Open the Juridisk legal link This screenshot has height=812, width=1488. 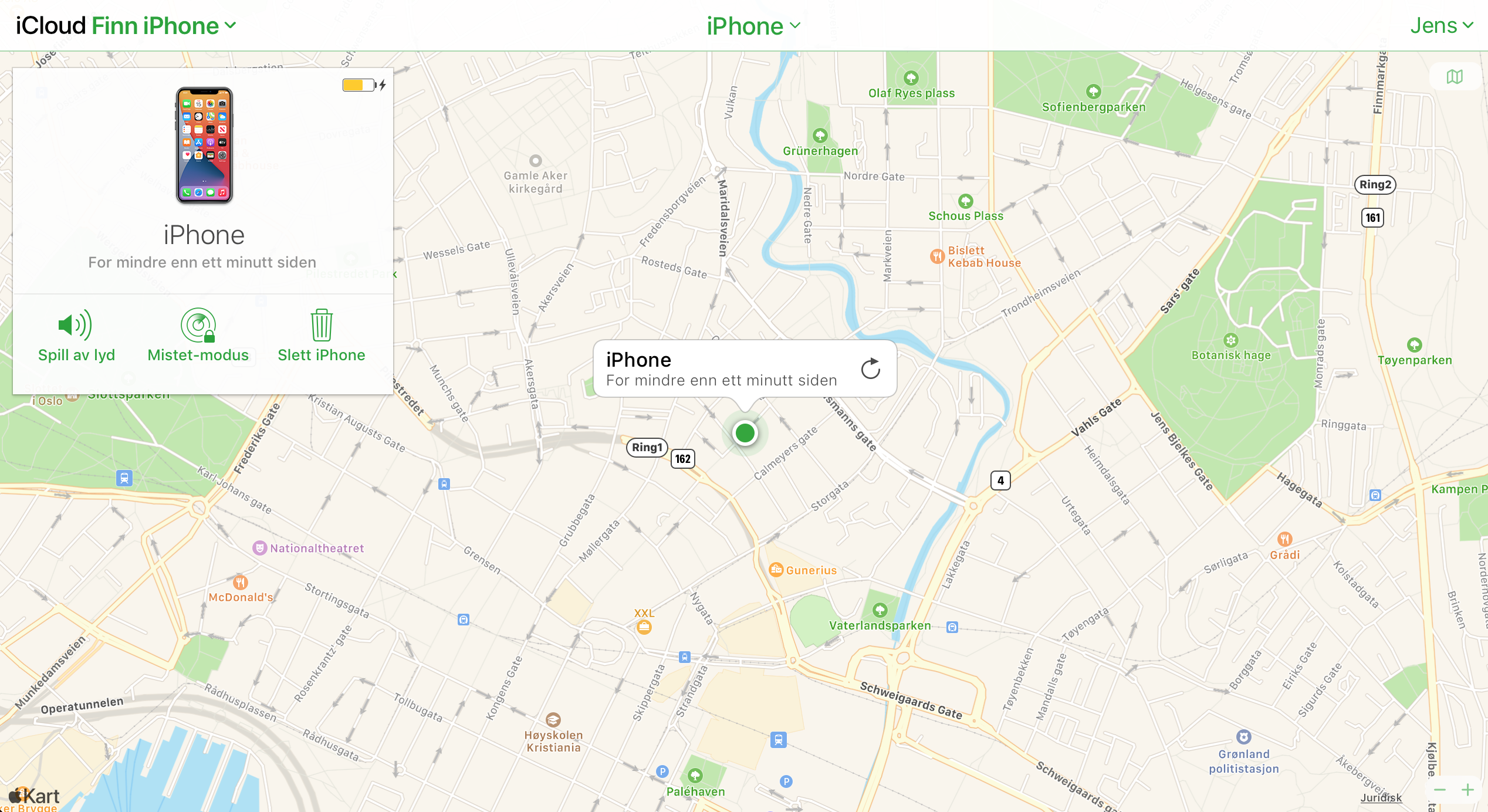click(x=1381, y=798)
